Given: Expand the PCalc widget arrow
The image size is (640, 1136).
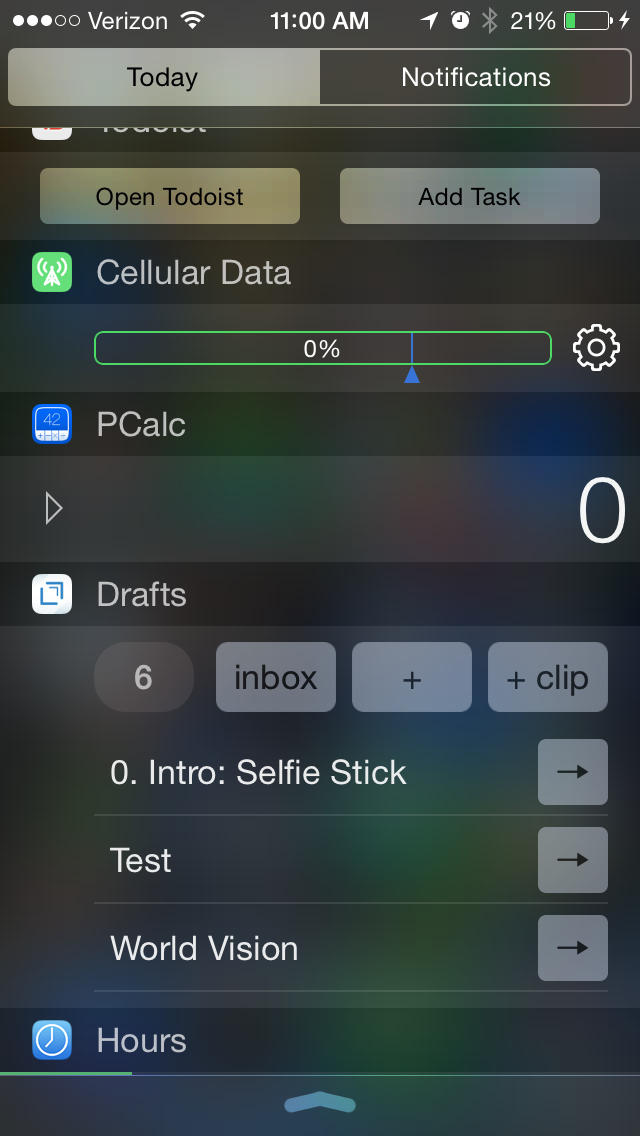Looking at the screenshot, I should tap(54, 509).
